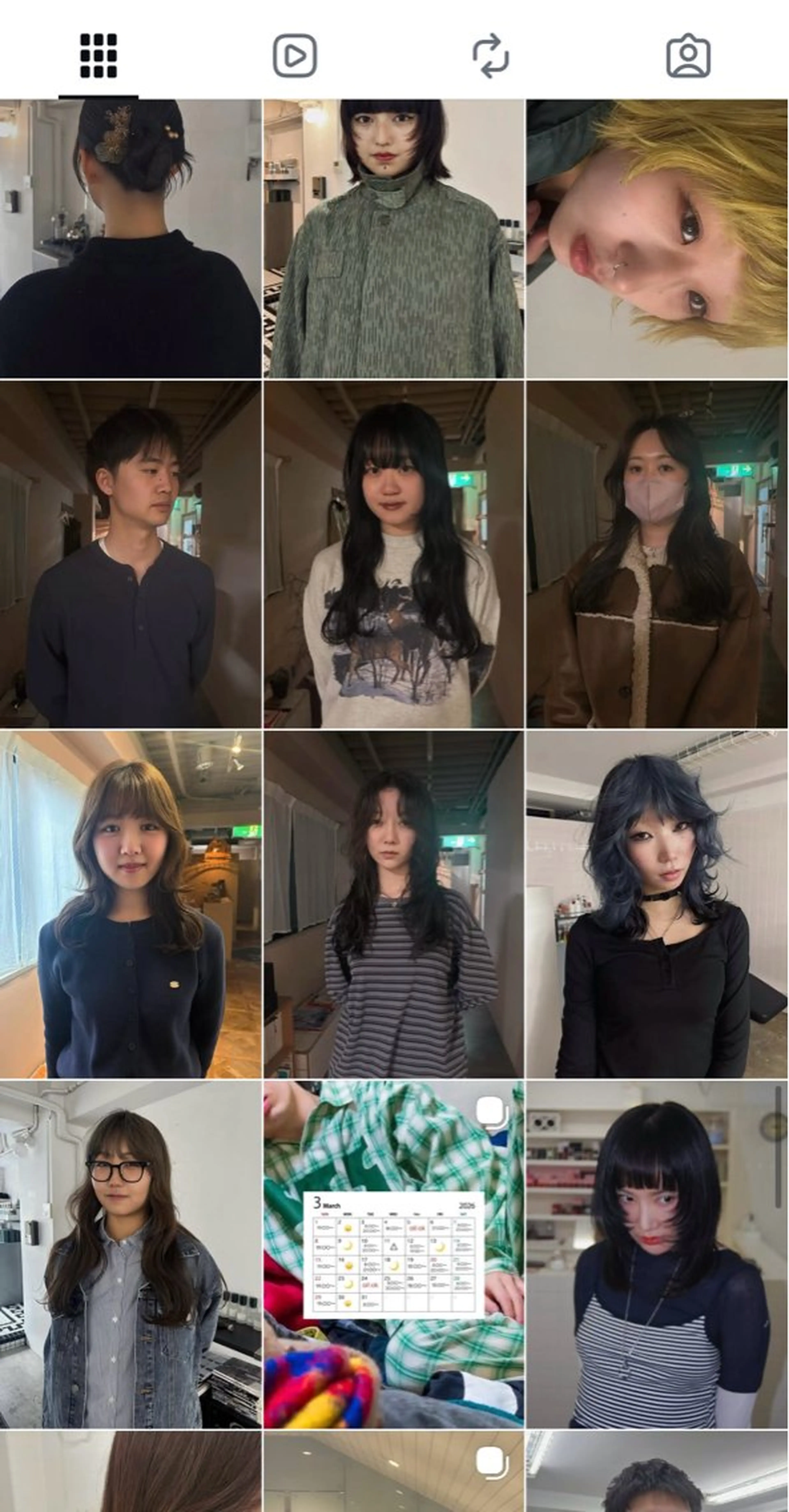
Task: Open the post with the navy buttoned cardigan
Action: (x=130, y=904)
